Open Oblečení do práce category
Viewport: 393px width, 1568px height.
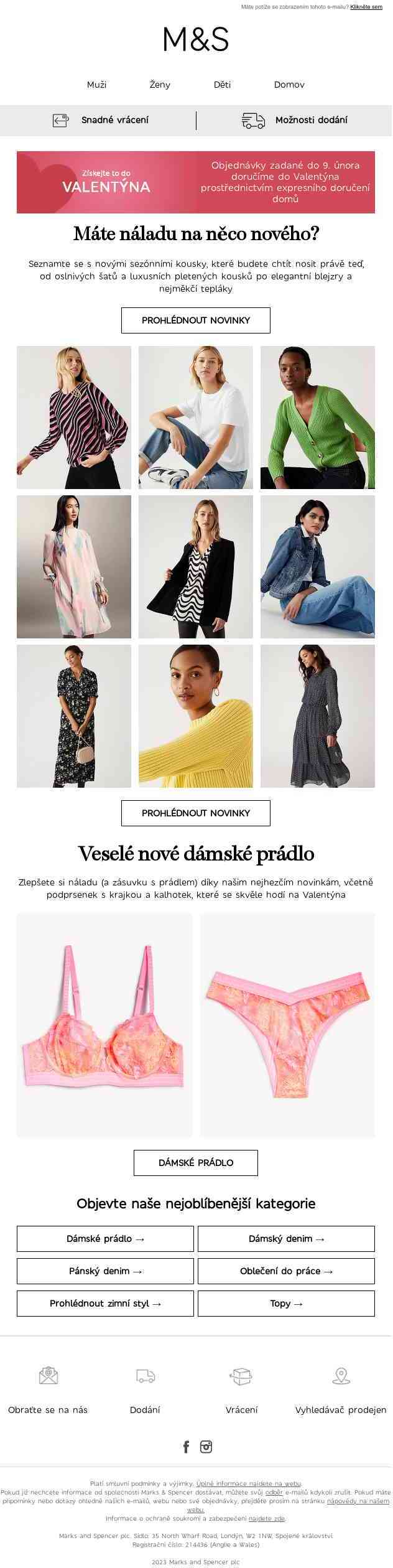point(286,1271)
